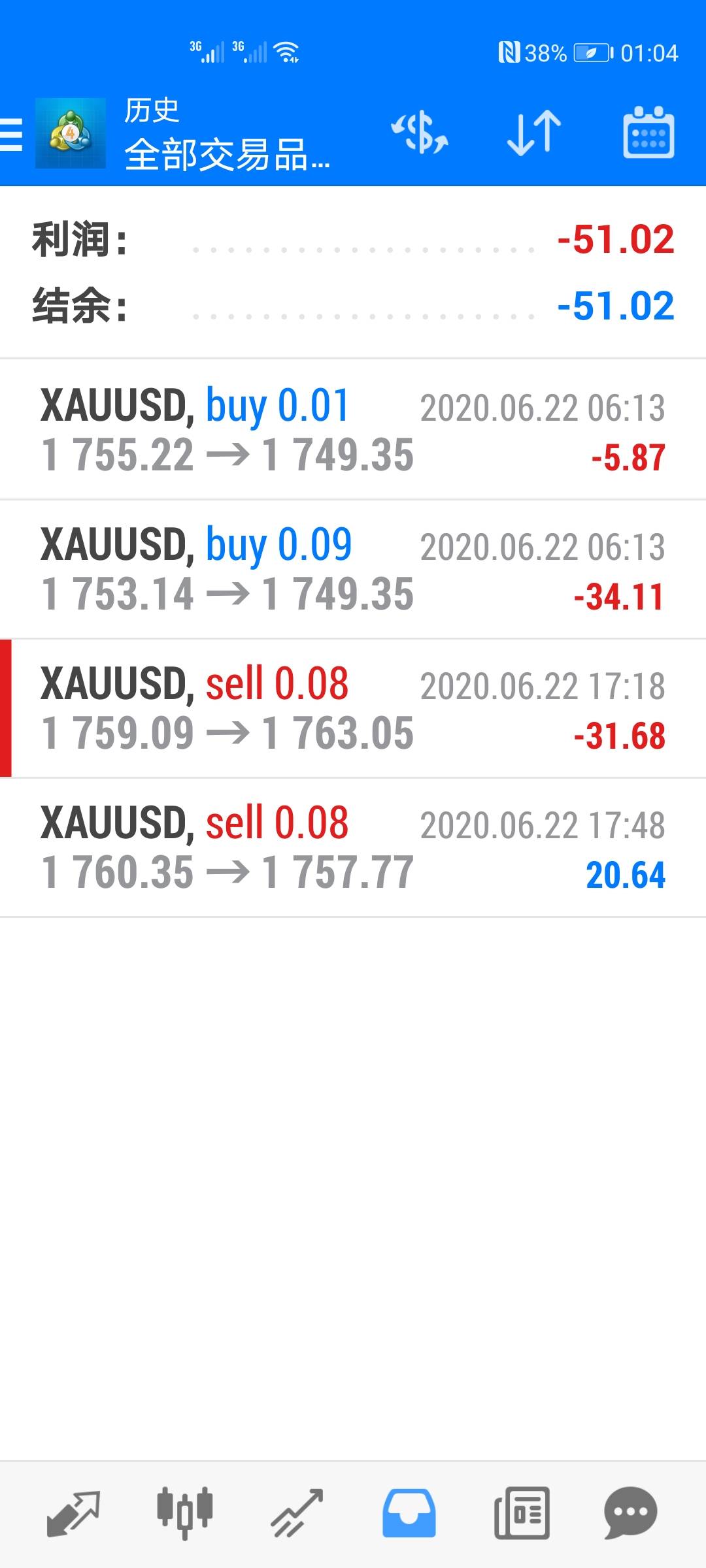706x1568 pixels.
Task: Open XAUUSD buy 0.01 trade details
Action: 353,430
